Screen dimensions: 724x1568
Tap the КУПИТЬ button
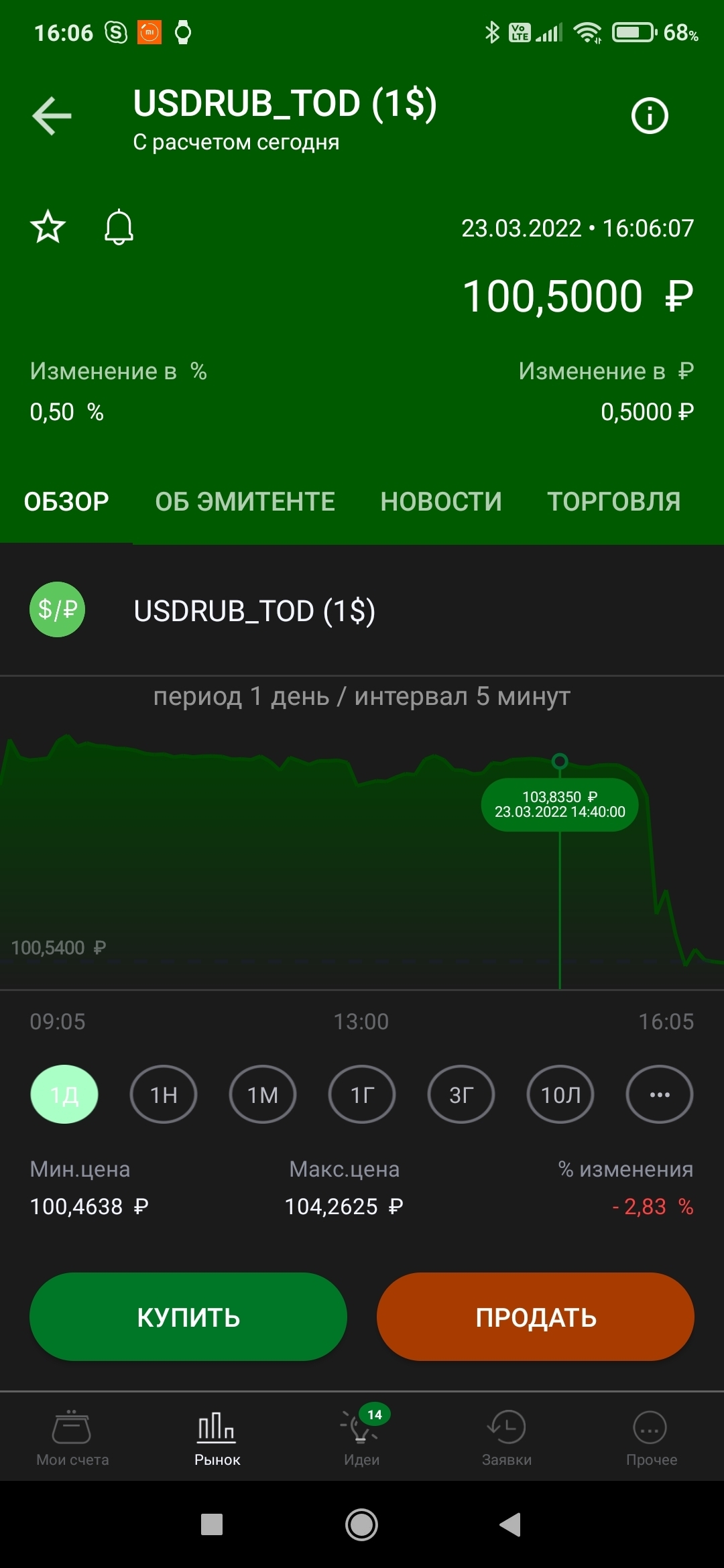coord(188,1317)
